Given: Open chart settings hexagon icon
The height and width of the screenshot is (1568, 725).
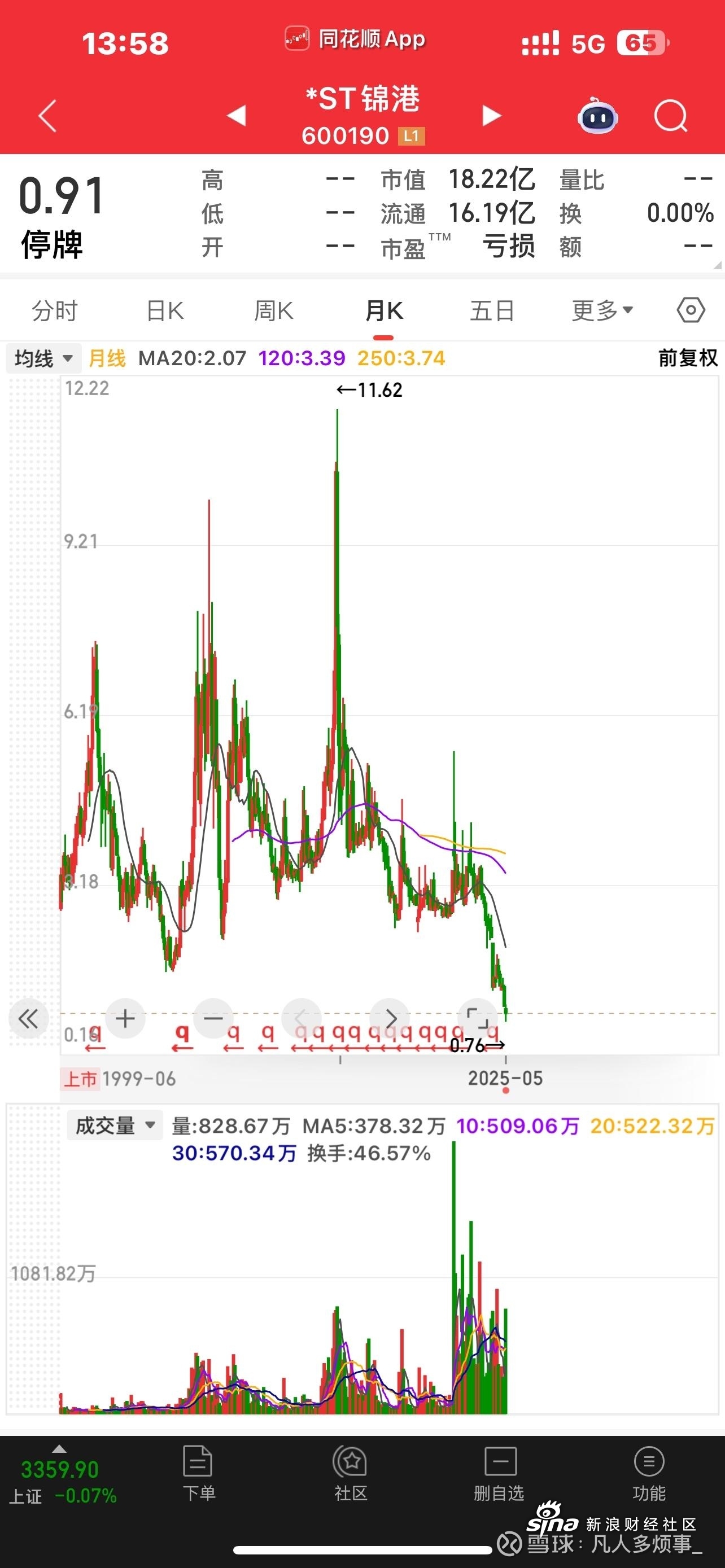Looking at the screenshot, I should (x=691, y=310).
